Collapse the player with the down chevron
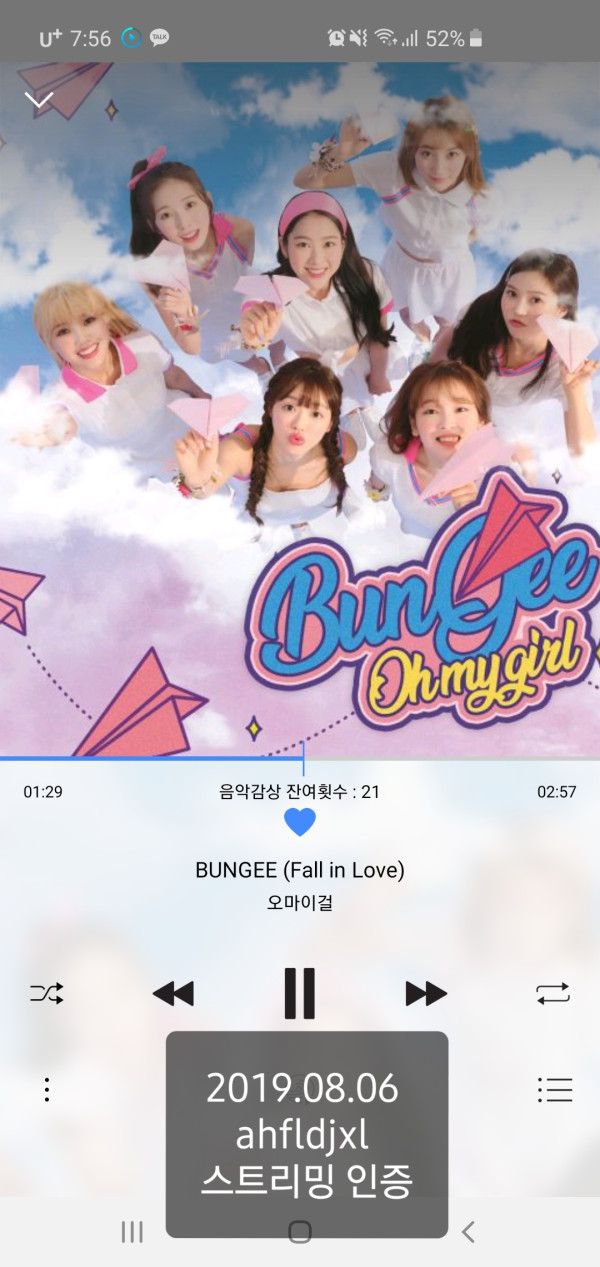The width and height of the screenshot is (600, 1267). tap(39, 100)
